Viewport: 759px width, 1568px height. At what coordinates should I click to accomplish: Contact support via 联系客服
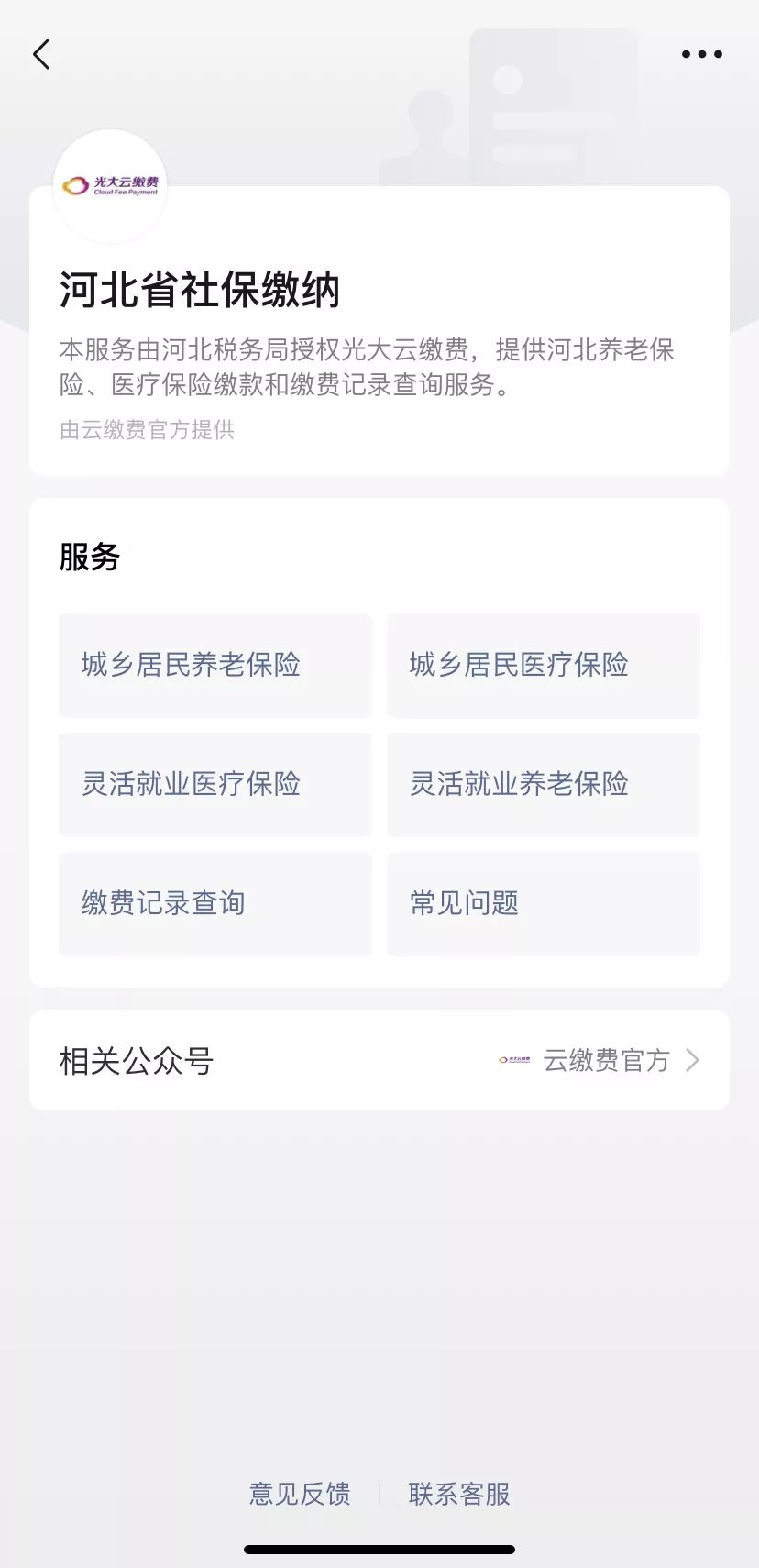point(459,1494)
